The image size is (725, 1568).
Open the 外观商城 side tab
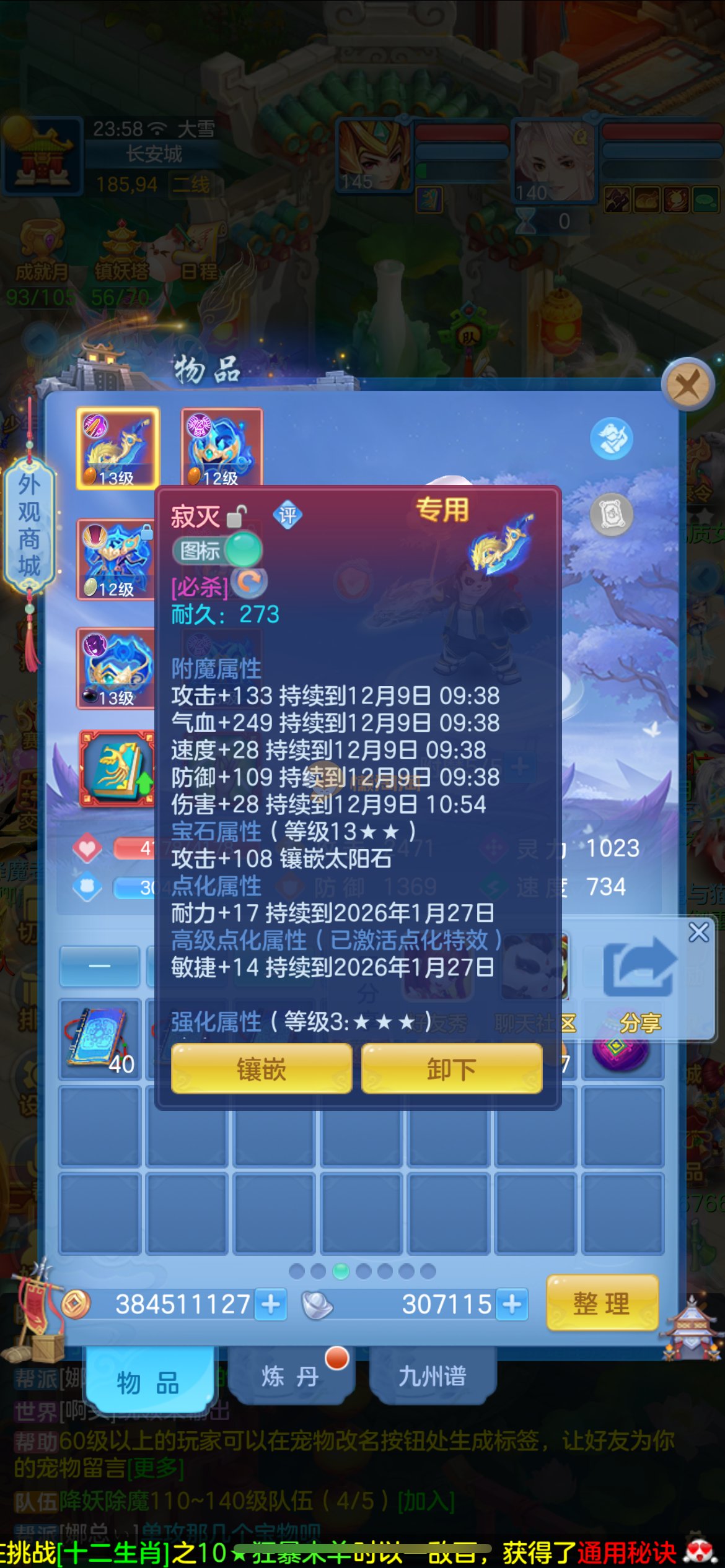pyautogui.click(x=29, y=524)
